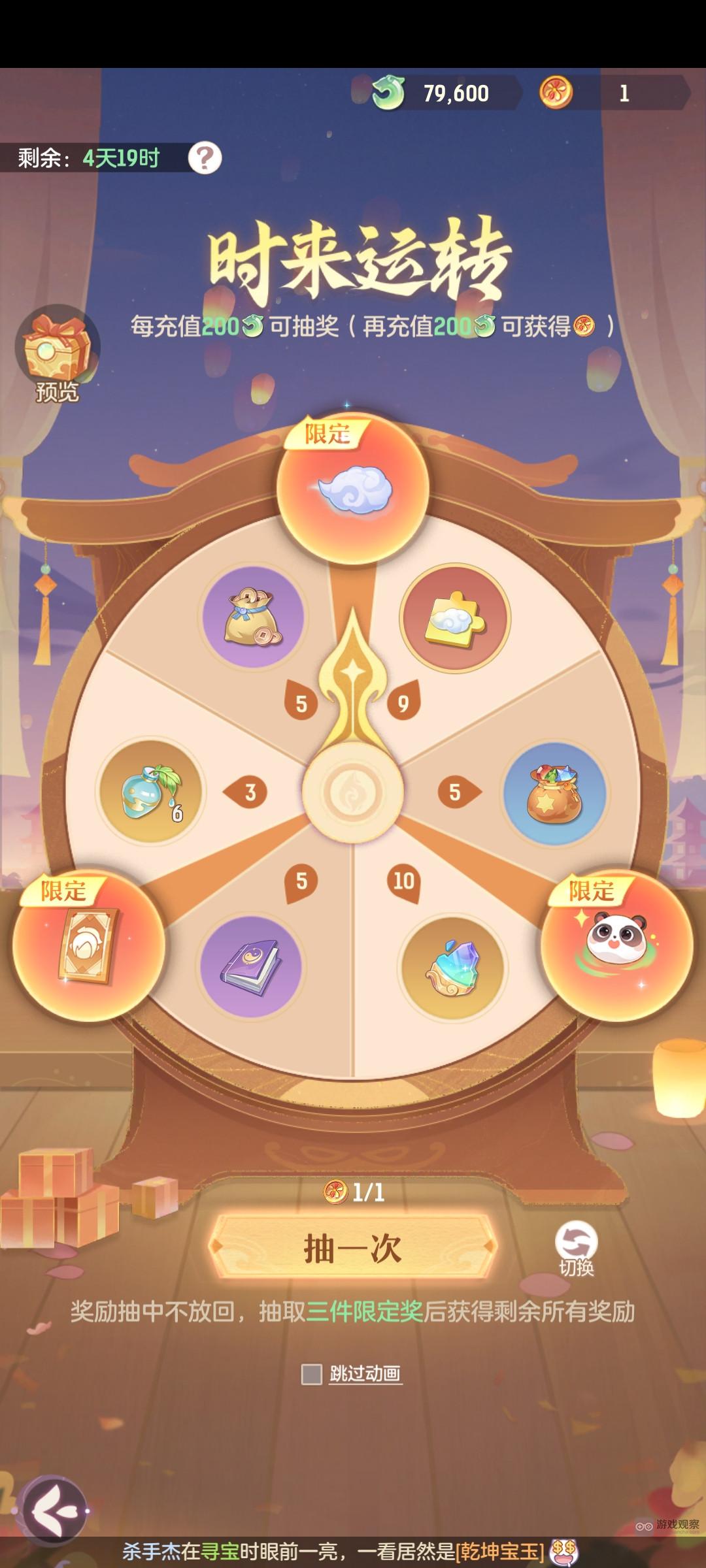The width and height of the screenshot is (706, 1568).
Task: Check the 跳过动画 checkbox
Action: (x=312, y=1374)
